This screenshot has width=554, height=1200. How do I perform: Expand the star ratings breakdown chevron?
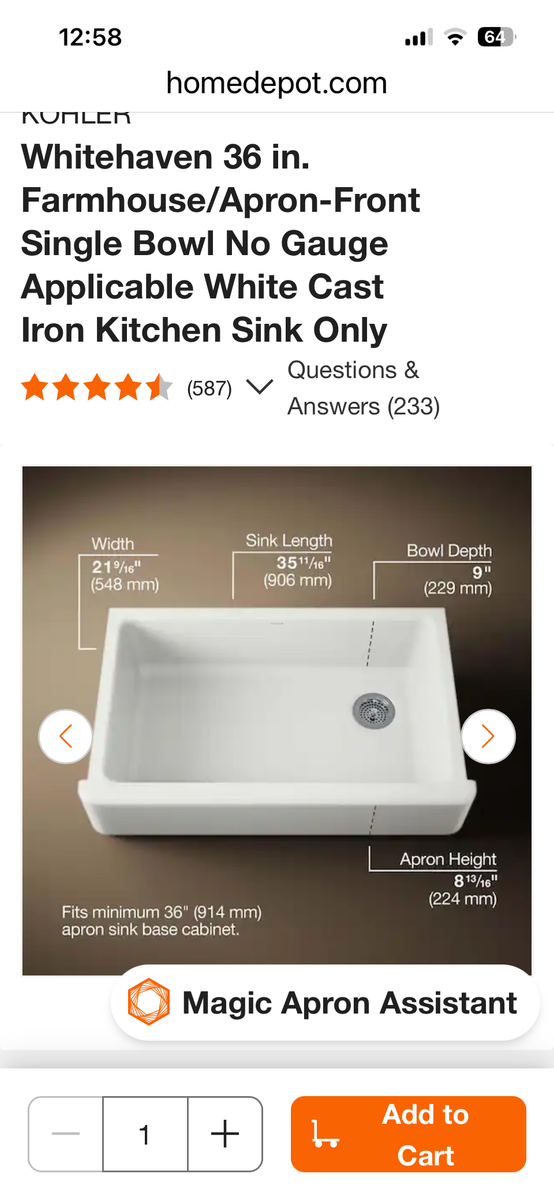[x=259, y=387]
